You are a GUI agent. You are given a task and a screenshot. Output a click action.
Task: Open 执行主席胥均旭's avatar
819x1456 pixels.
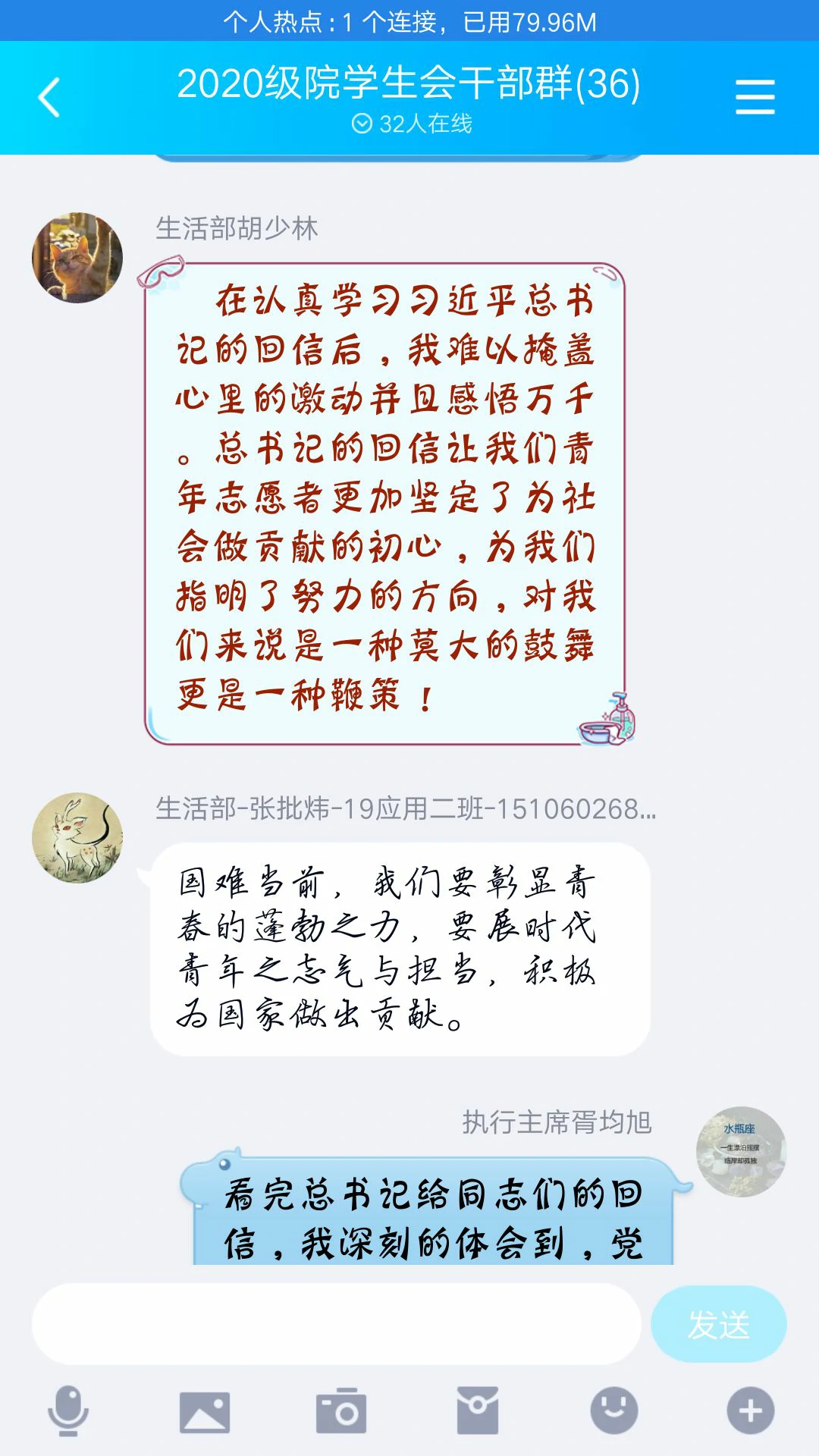741,1152
